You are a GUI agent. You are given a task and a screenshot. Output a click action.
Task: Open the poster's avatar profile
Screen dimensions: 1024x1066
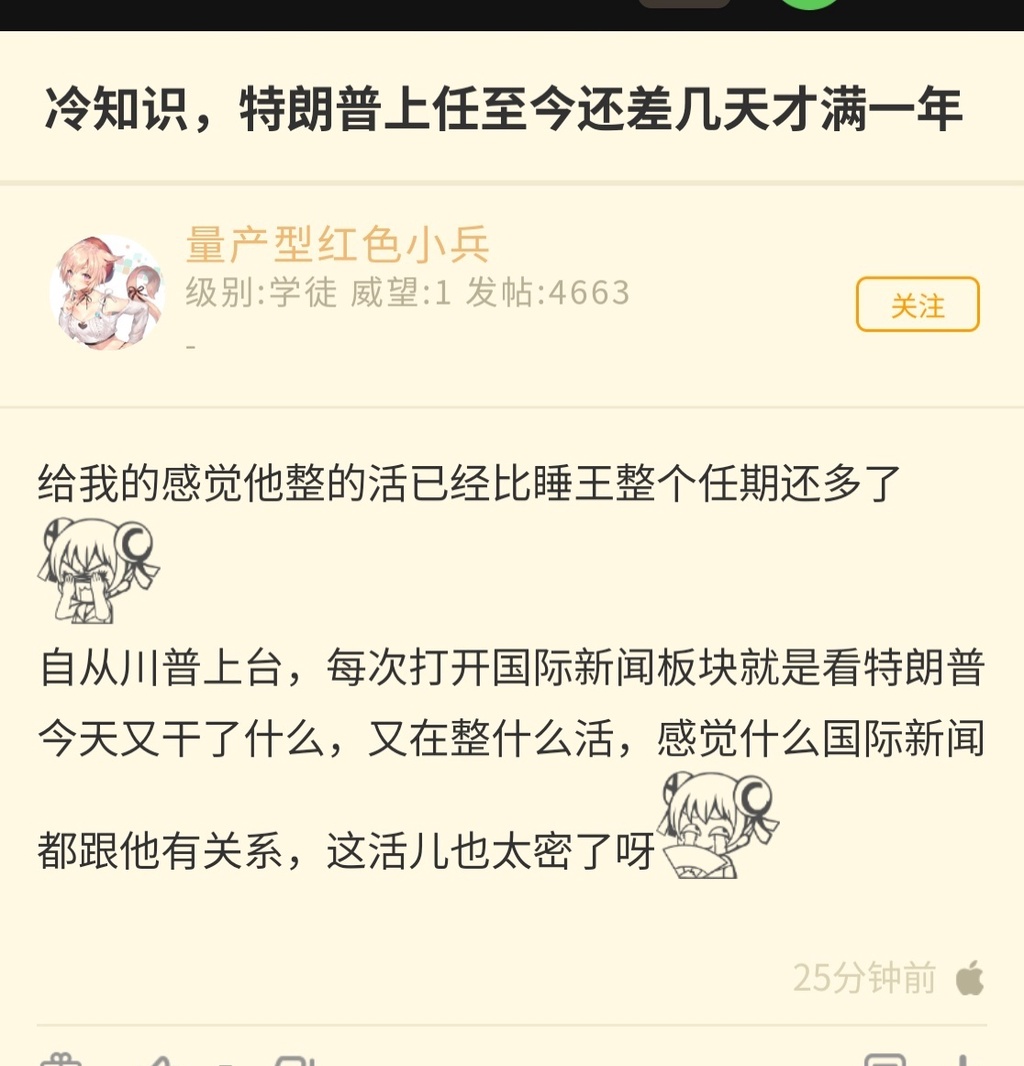(107, 292)
